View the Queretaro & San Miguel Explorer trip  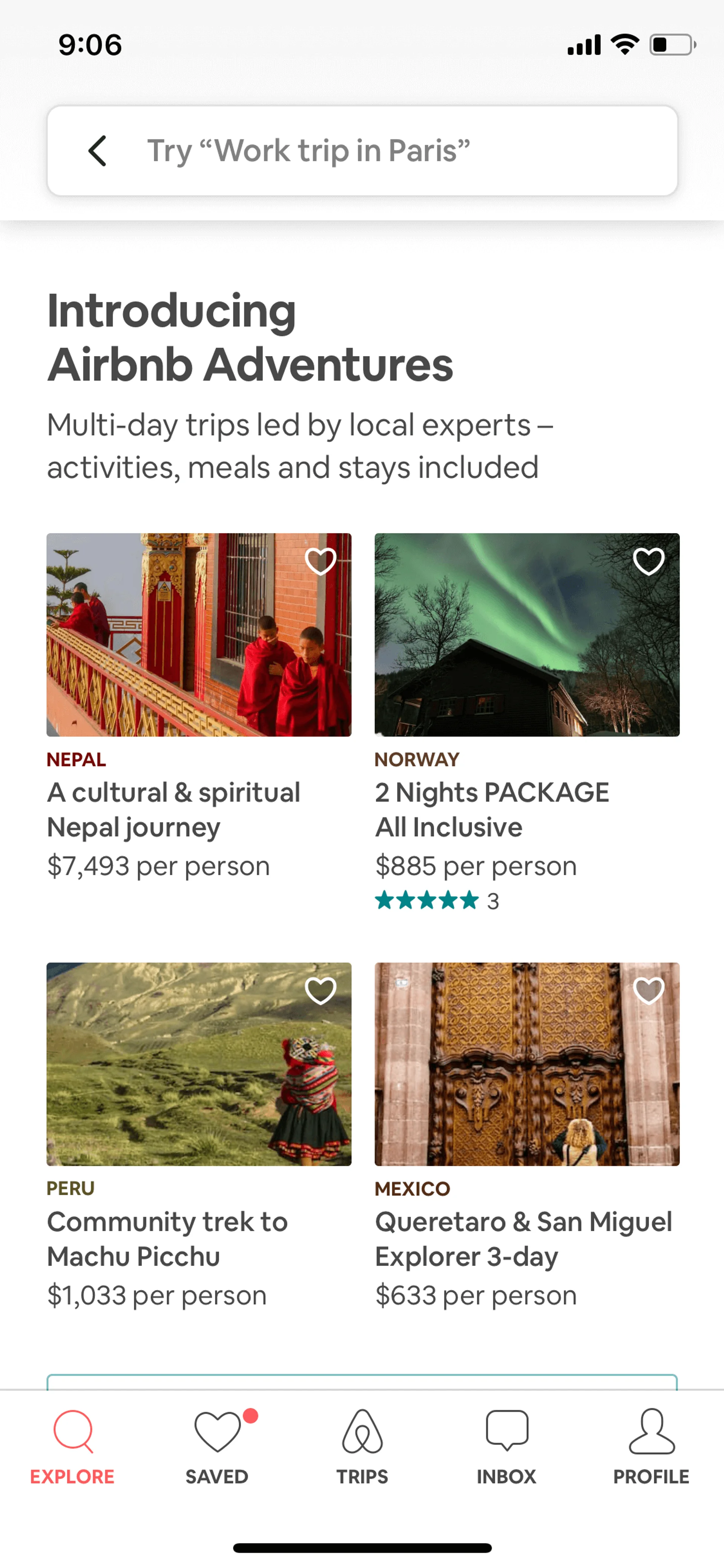[527, 1063]
